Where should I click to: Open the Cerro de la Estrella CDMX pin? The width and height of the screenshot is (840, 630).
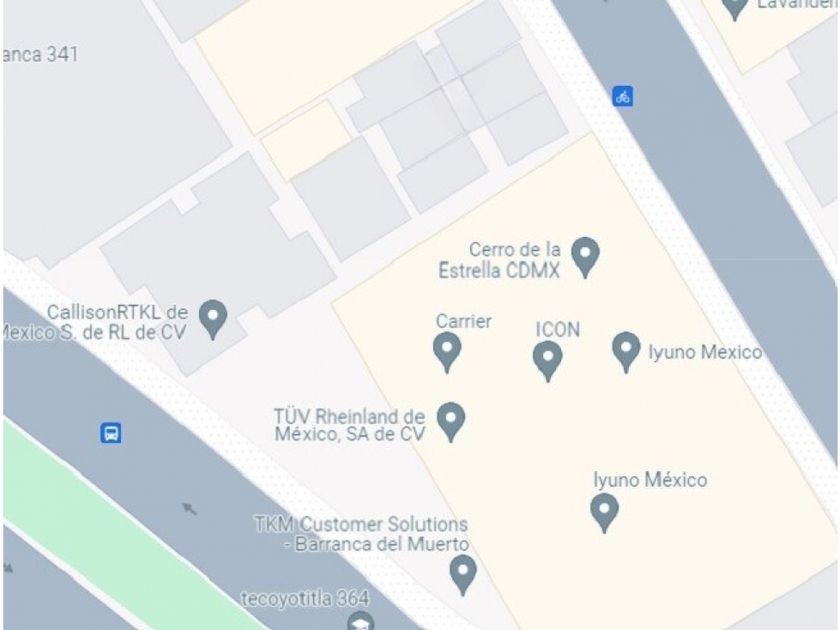point(585,258)
